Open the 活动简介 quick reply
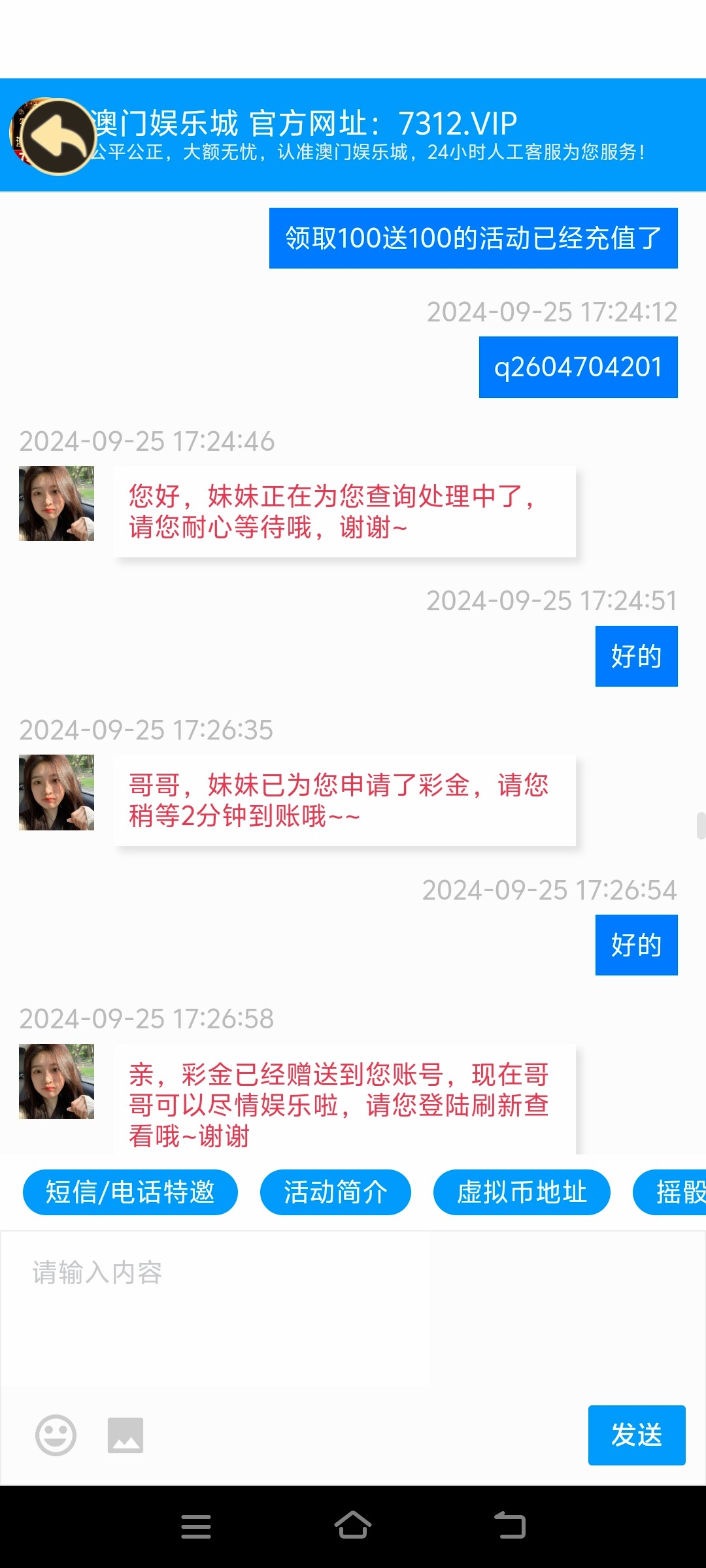The height and width of the screenshot is (1568, 706). [x=335, y=1192]
